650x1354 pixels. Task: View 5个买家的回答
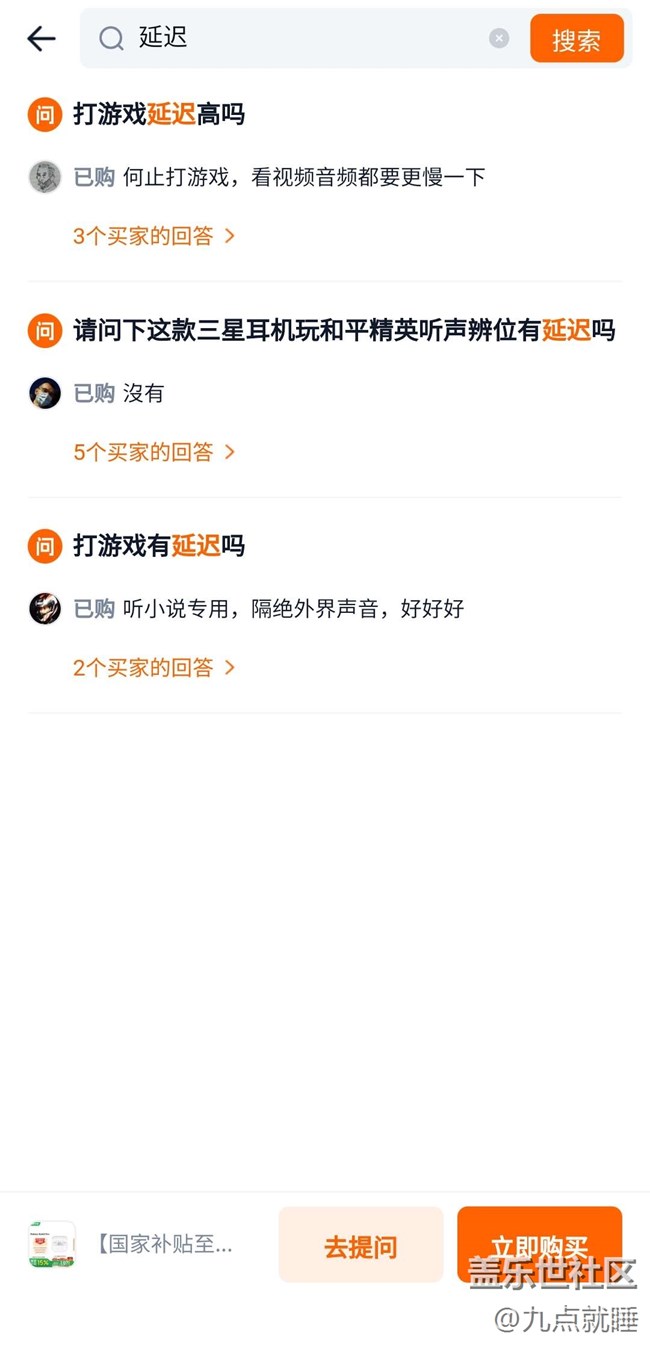[154, 452]
